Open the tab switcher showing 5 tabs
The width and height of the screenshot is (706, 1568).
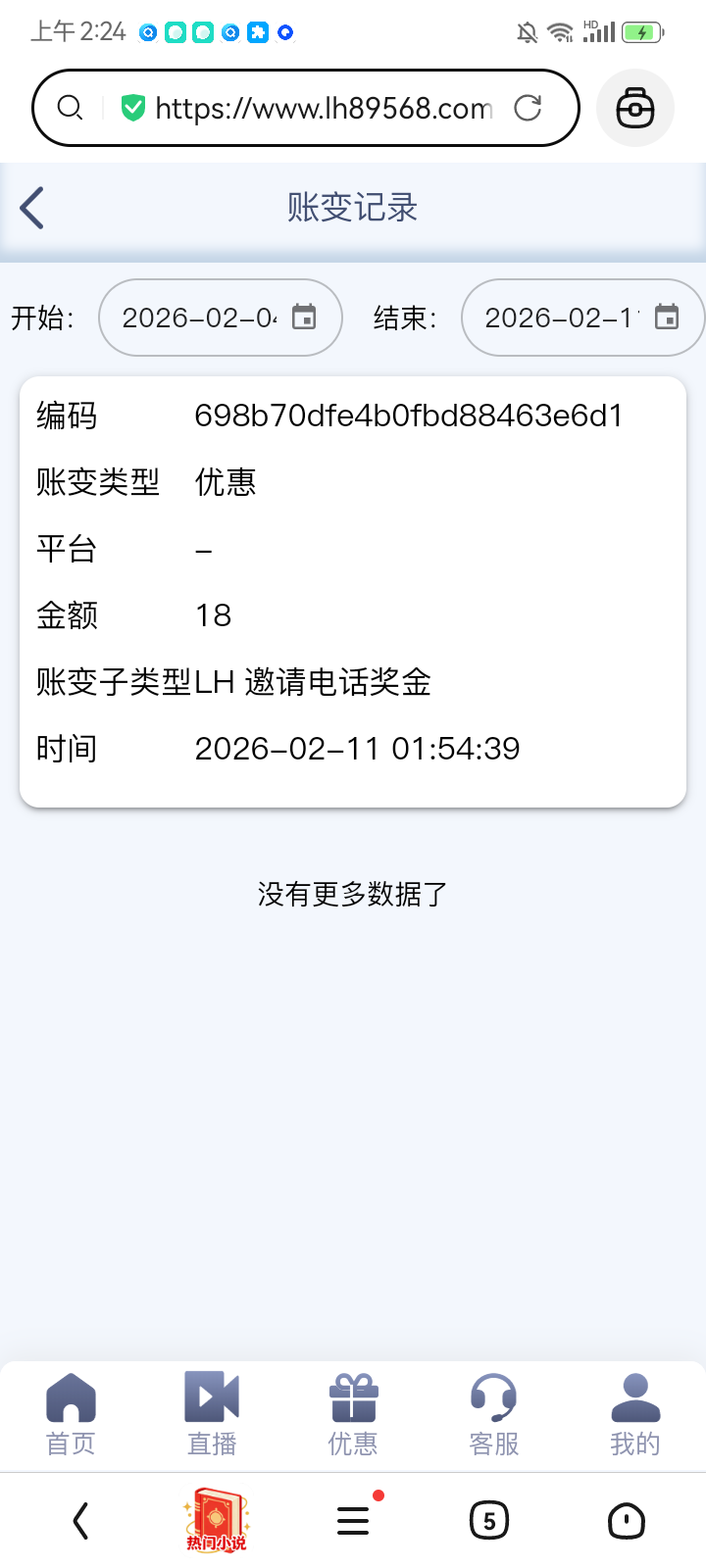click(488, 1520)
